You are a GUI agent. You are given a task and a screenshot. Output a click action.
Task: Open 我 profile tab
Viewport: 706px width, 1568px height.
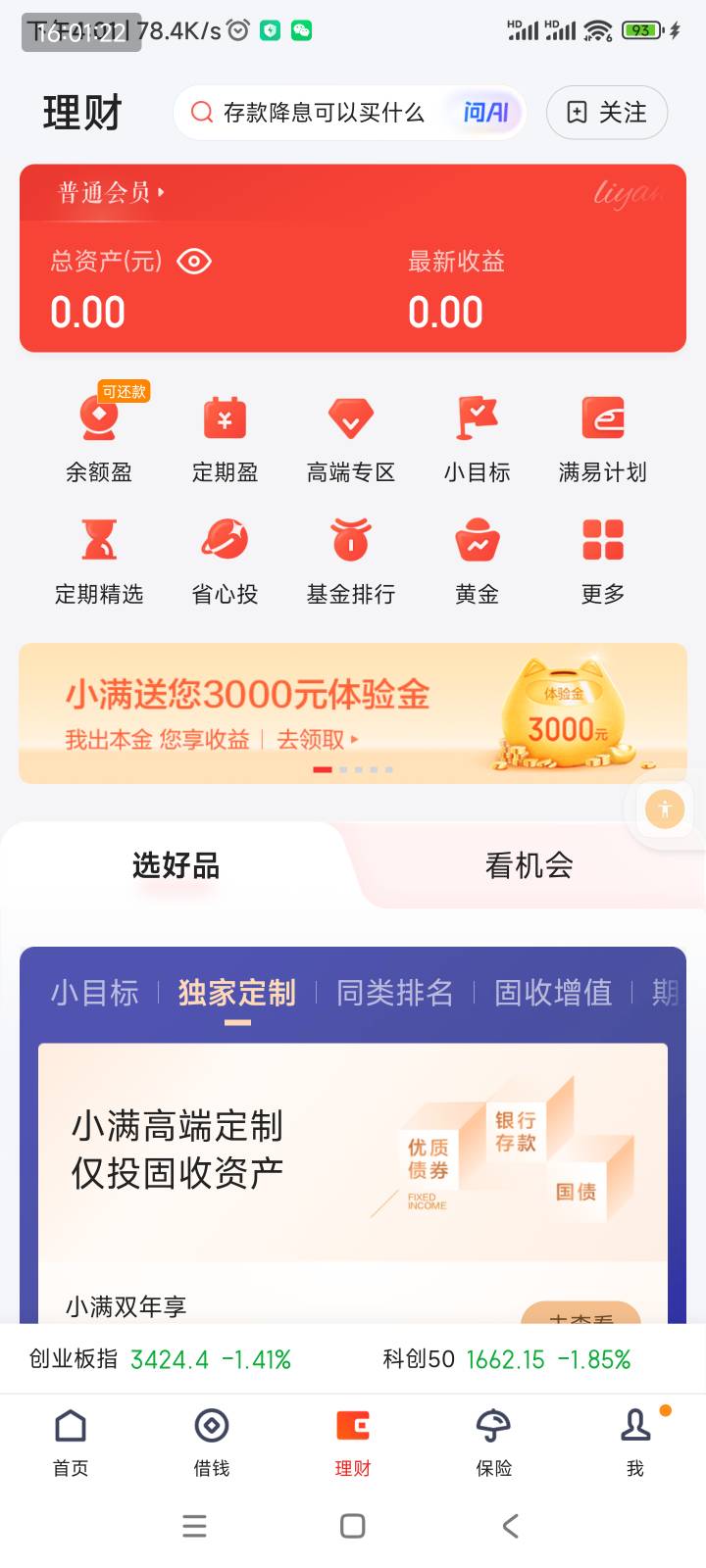click(635, 1442)
